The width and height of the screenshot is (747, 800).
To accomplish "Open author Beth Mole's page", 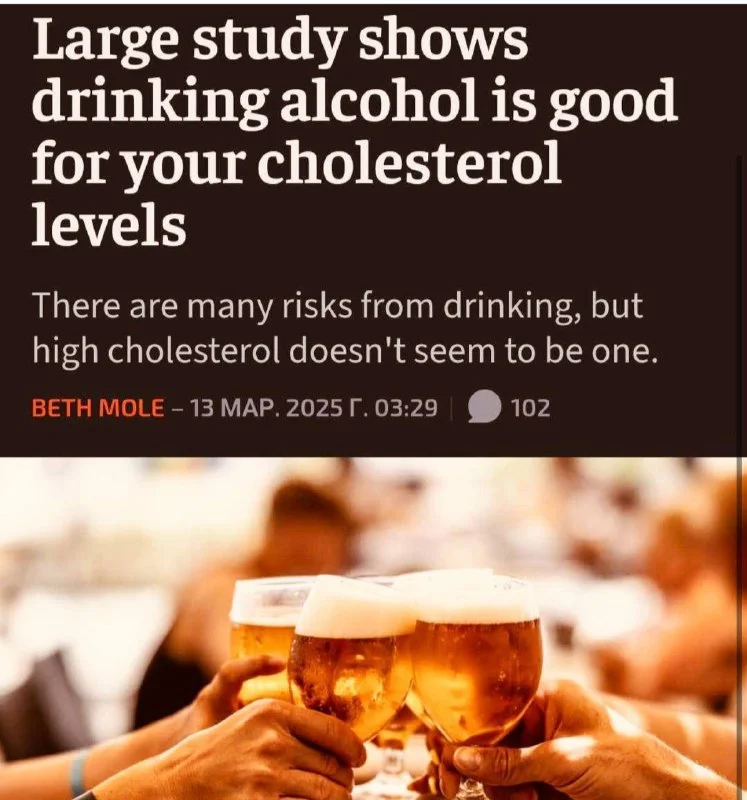I will point(98,408).
